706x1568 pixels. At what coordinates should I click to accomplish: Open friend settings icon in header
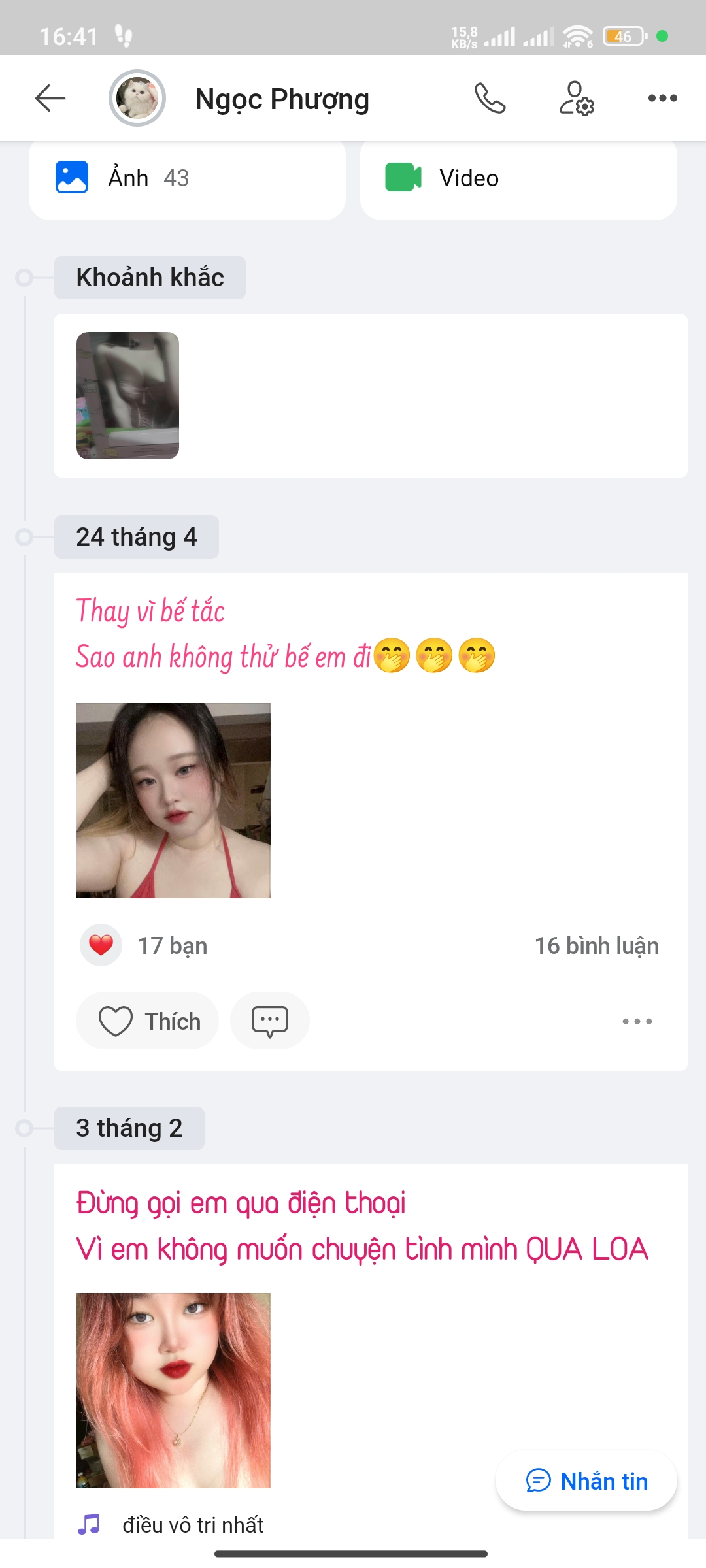[x=577, y=99]
